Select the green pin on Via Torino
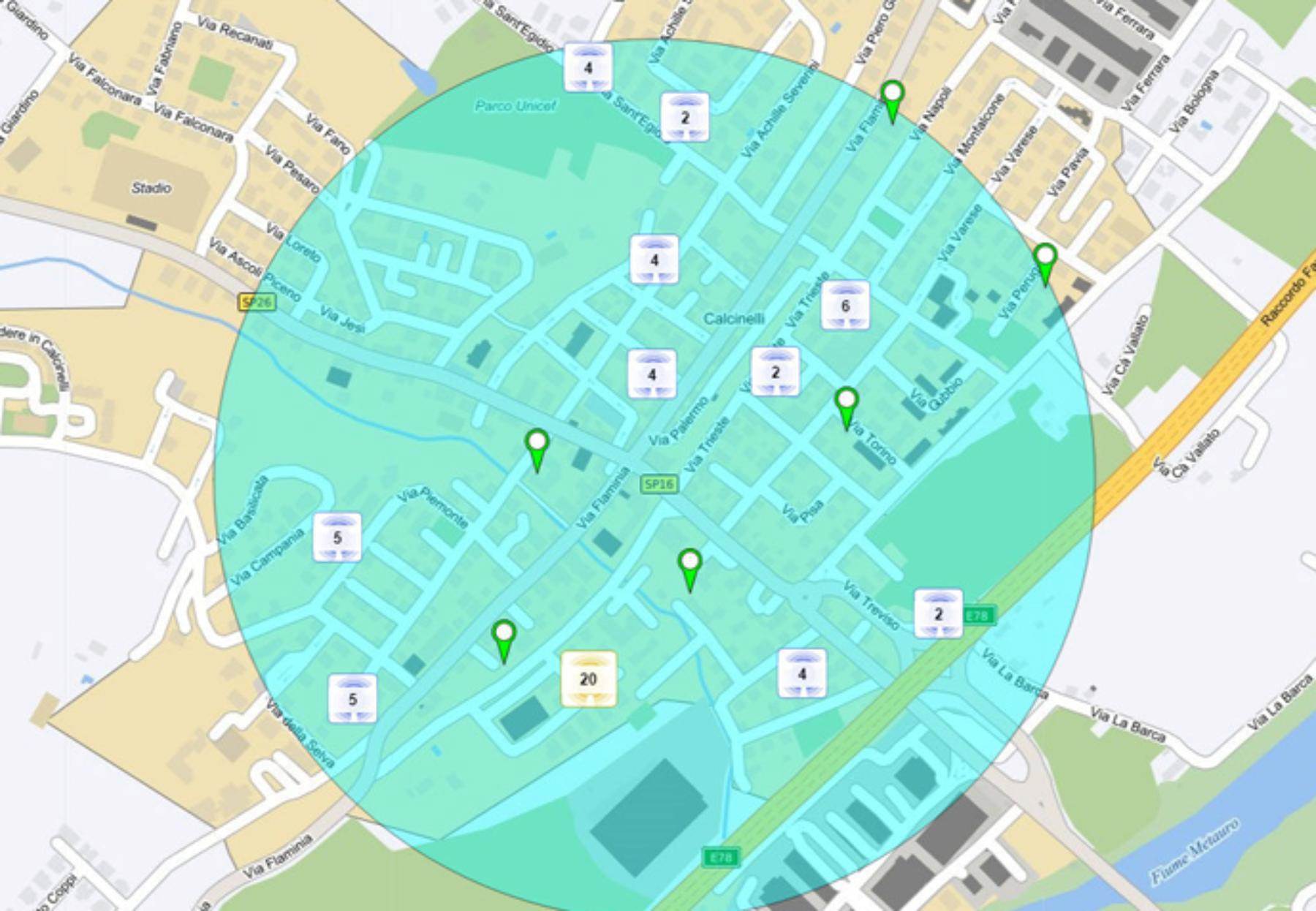The width and height of the screenshot is (1316, 911). point(847,406)
